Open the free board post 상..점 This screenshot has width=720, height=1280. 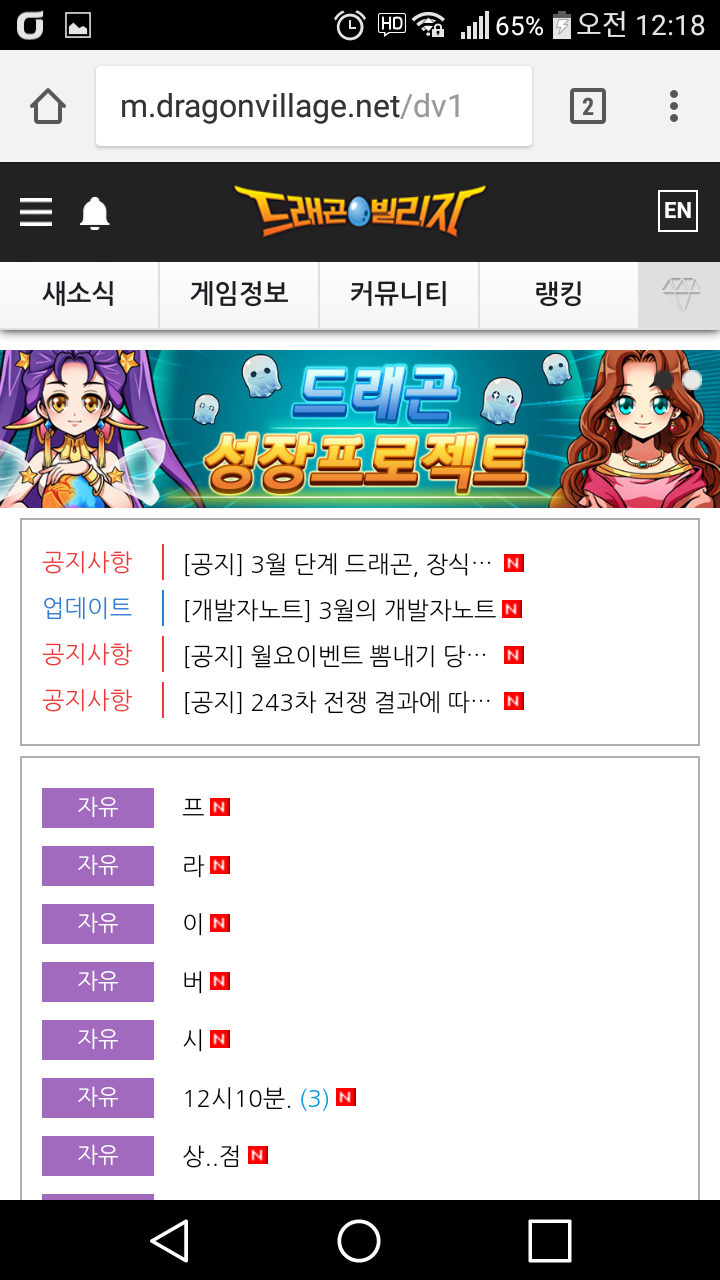[x=212, y=1156]
